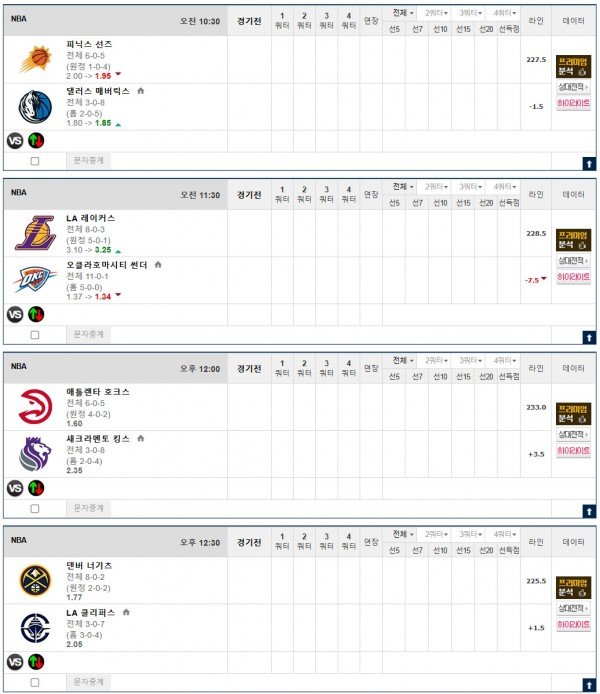Tap the up arrow in the Nuggets game card
Image resolution: width=600 pixels, height=694 pixels.
pyautogui.click(x=589, y=684)
